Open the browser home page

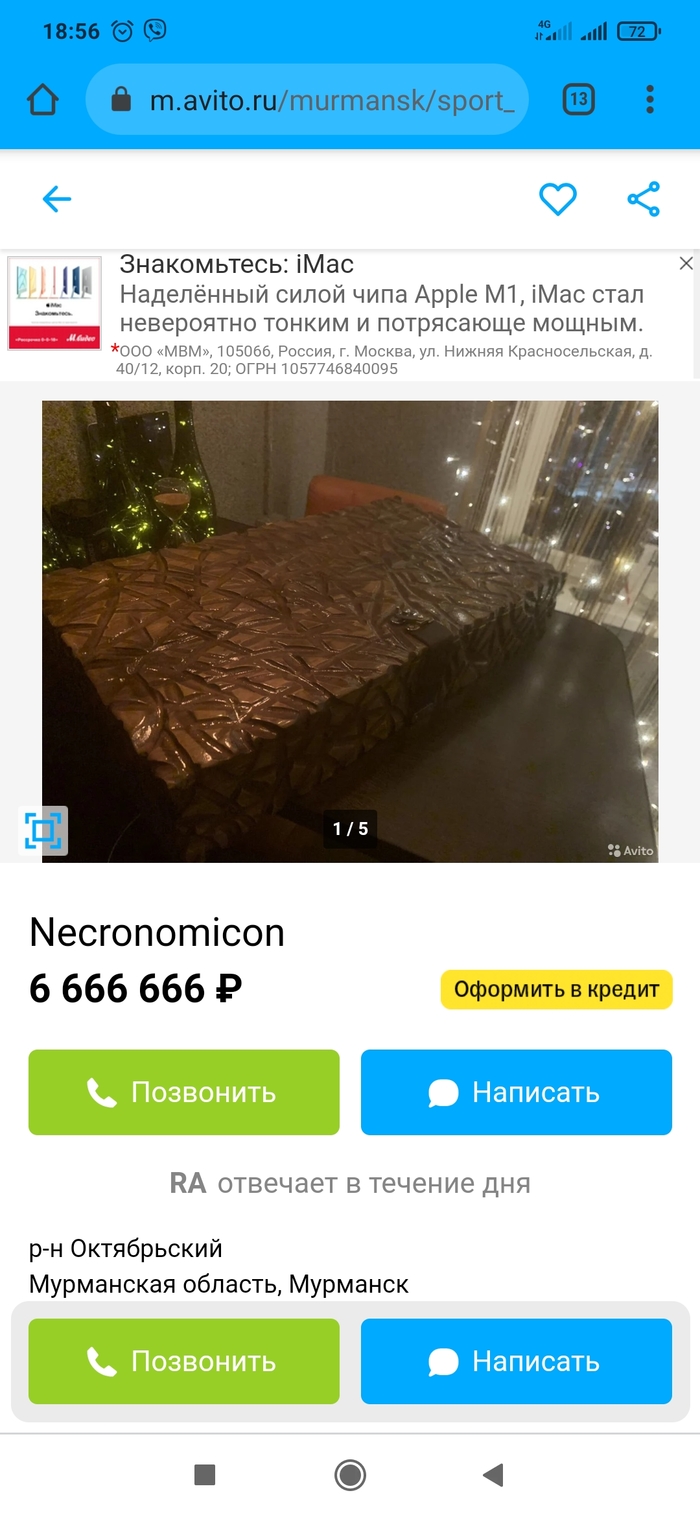[x=43, y=99]
